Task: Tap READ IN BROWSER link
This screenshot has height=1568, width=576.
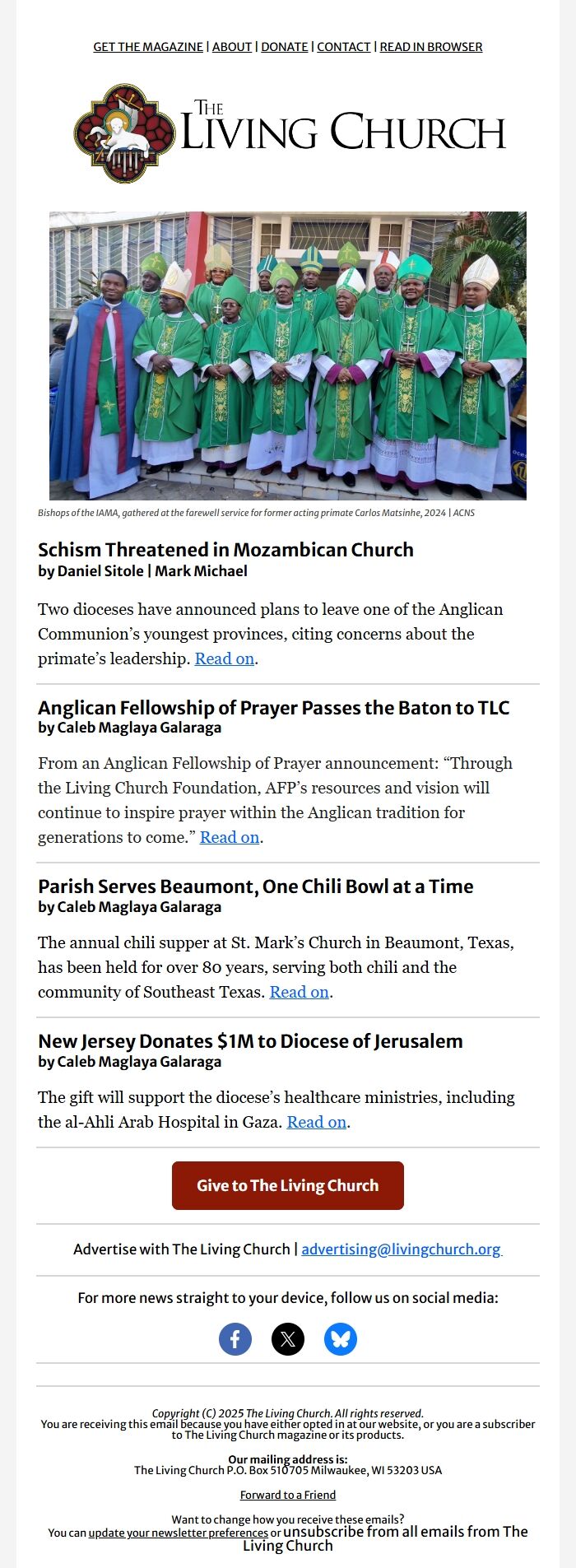Action: (431, 47)
